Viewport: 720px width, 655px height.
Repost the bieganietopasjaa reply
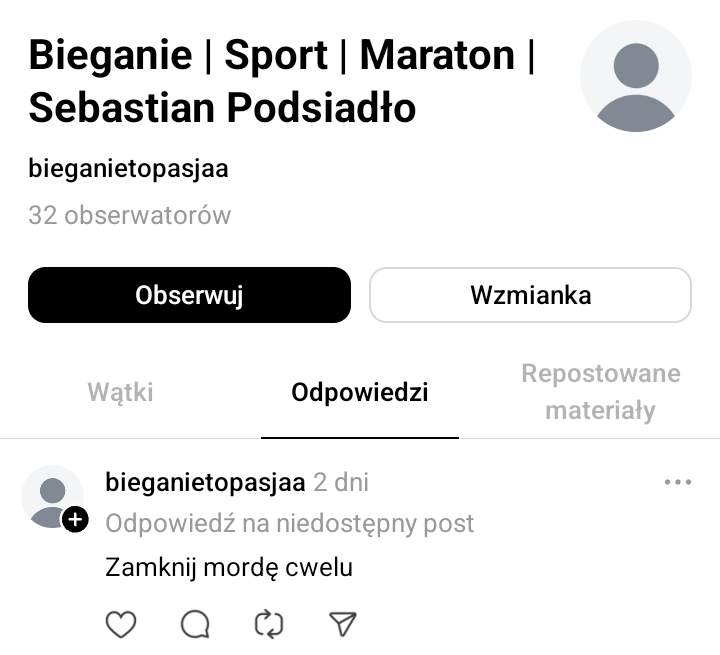point(269,625)
